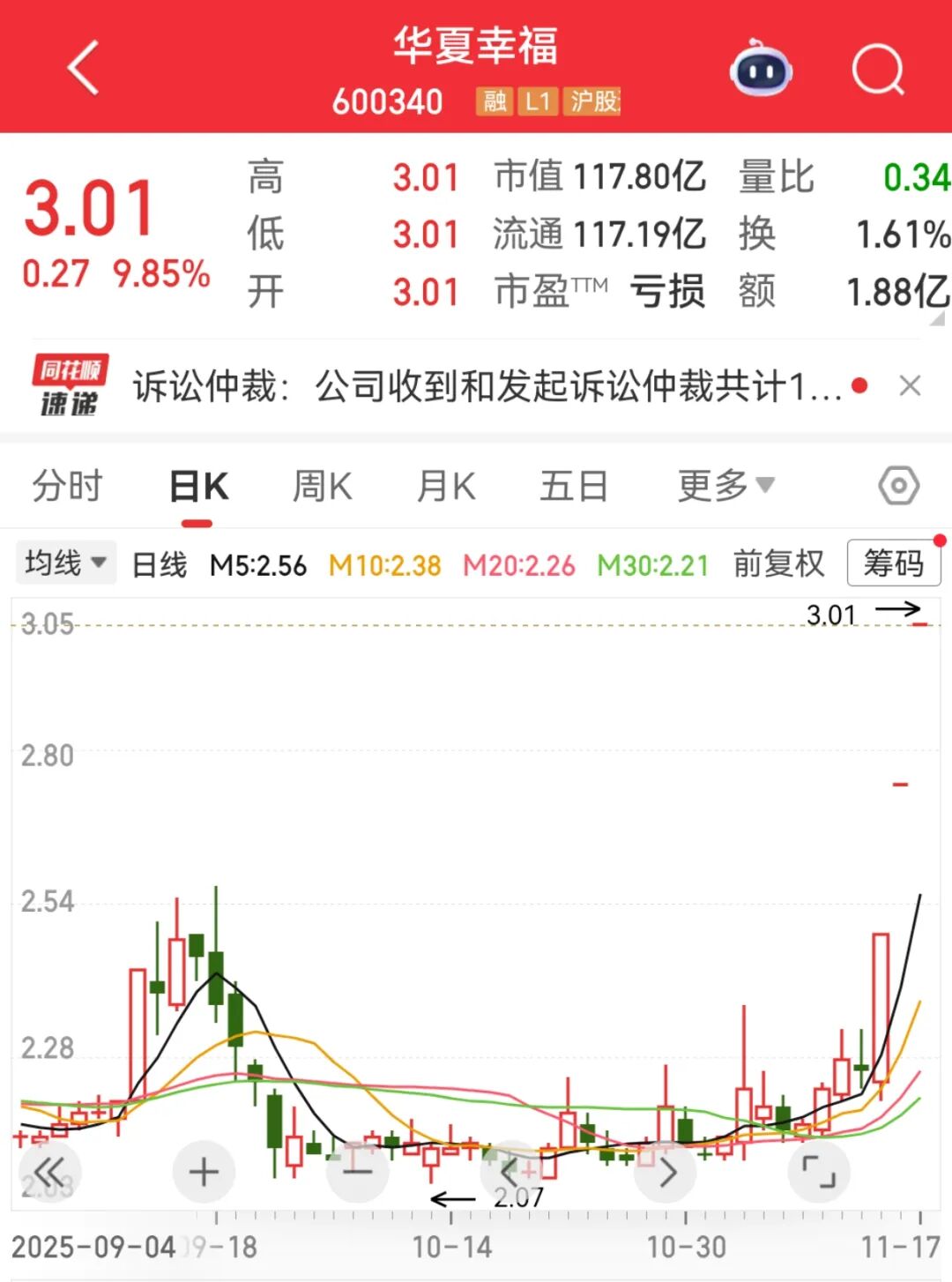Go back from the 华夏幸福 stock page
The width and height of the screenshot is (952, 1282).
(84, 68)
